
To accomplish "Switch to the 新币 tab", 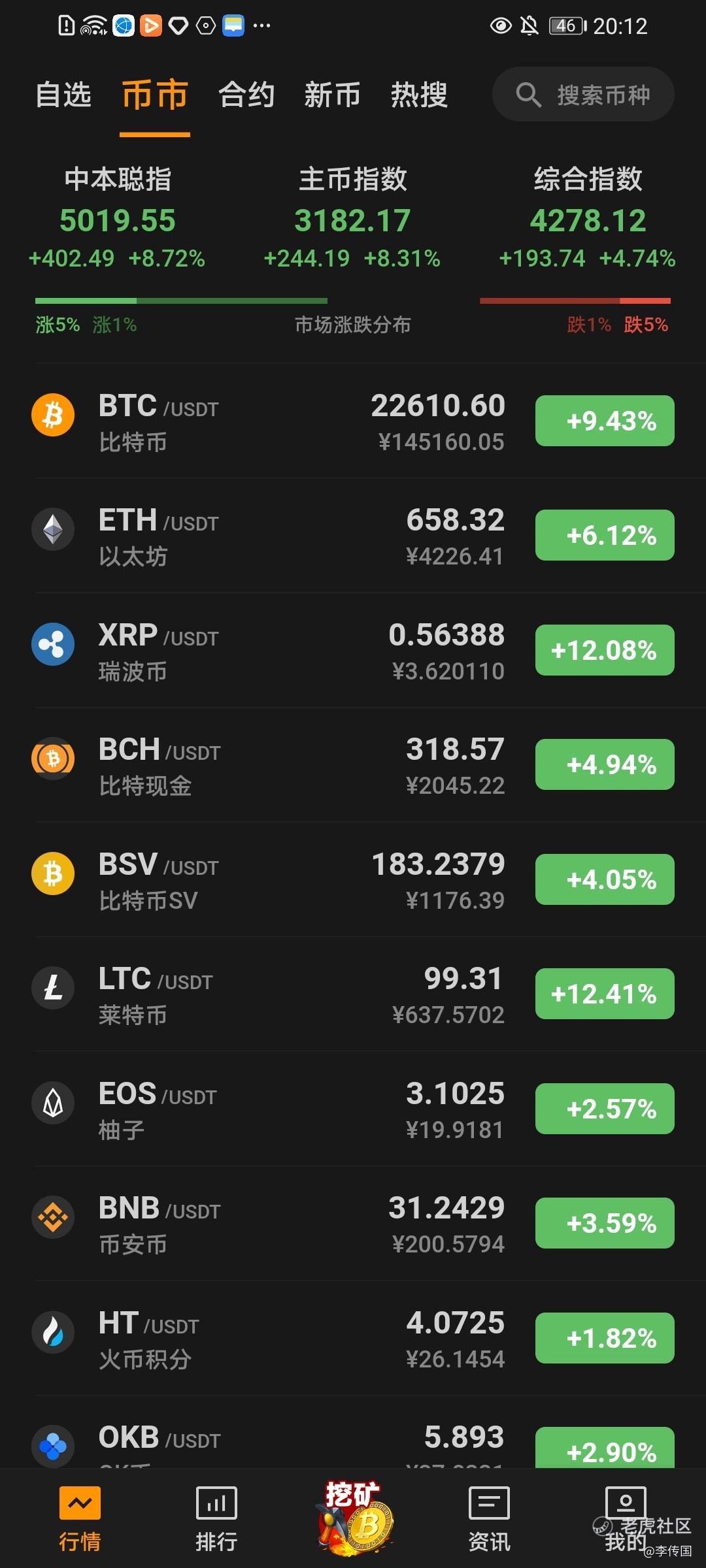I will pos(333,95).
